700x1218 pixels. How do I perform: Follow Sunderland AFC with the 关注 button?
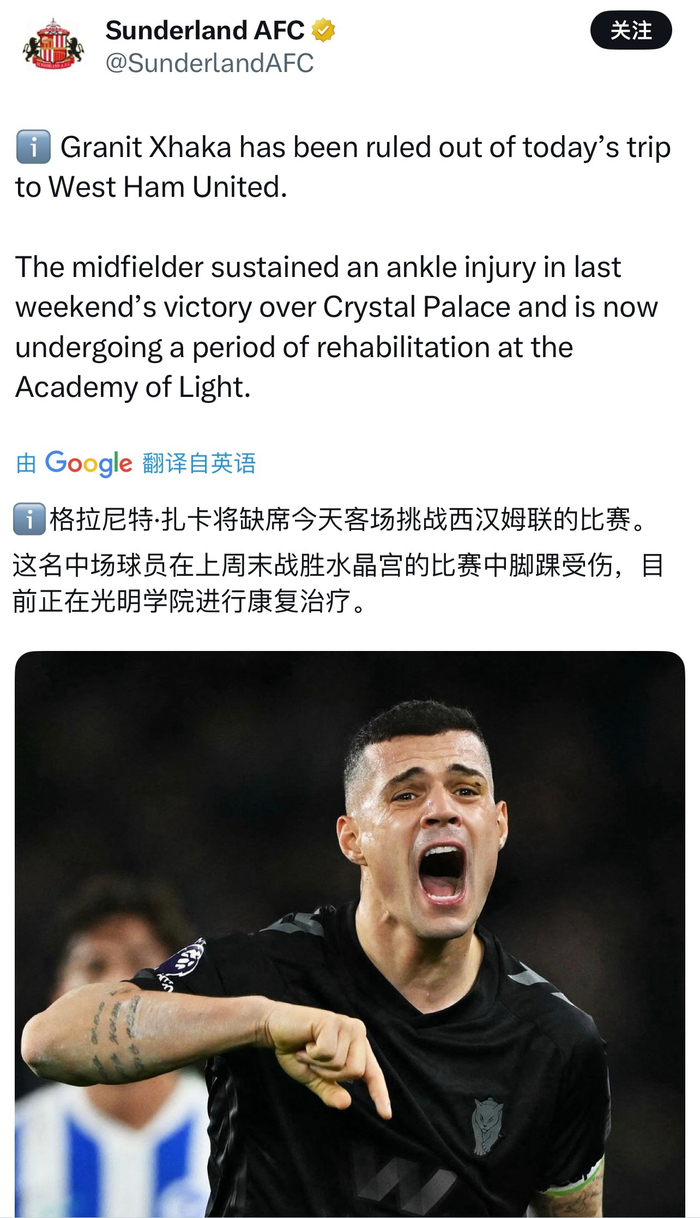click(x=631, y=32)
